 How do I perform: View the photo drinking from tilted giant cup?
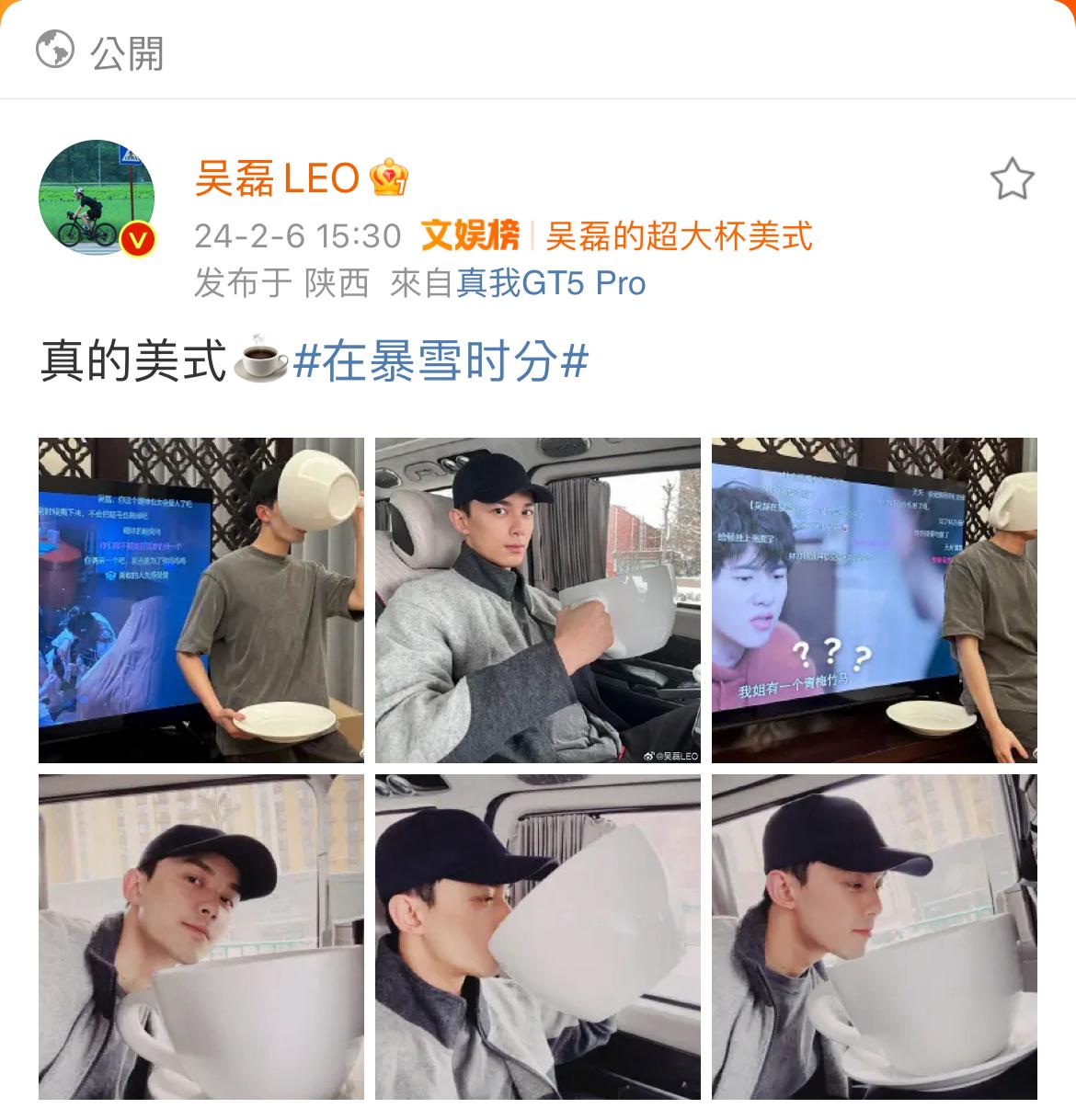point(538,936)
